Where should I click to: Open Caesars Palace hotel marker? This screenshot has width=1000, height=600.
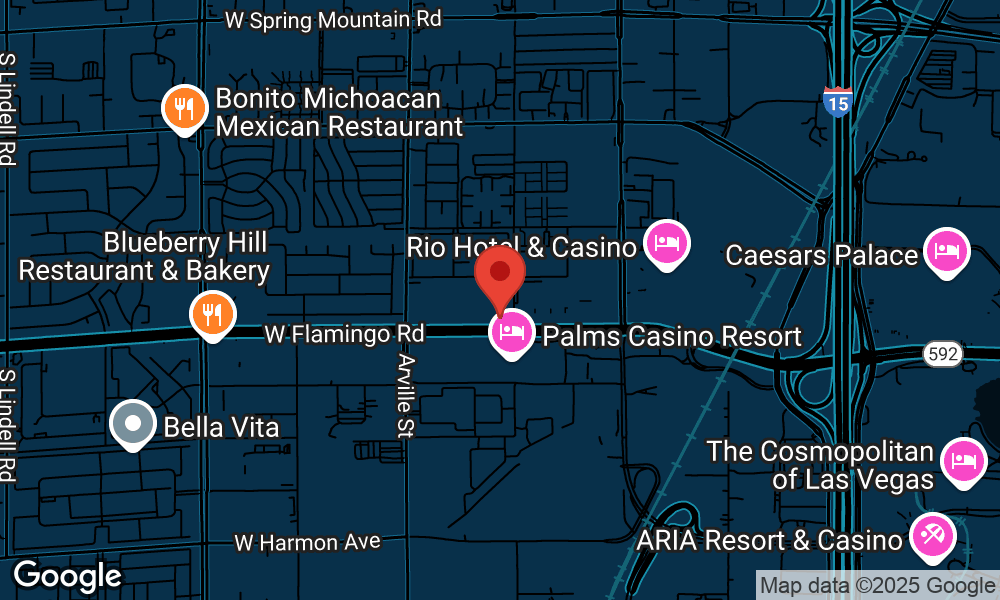point(946,251)
